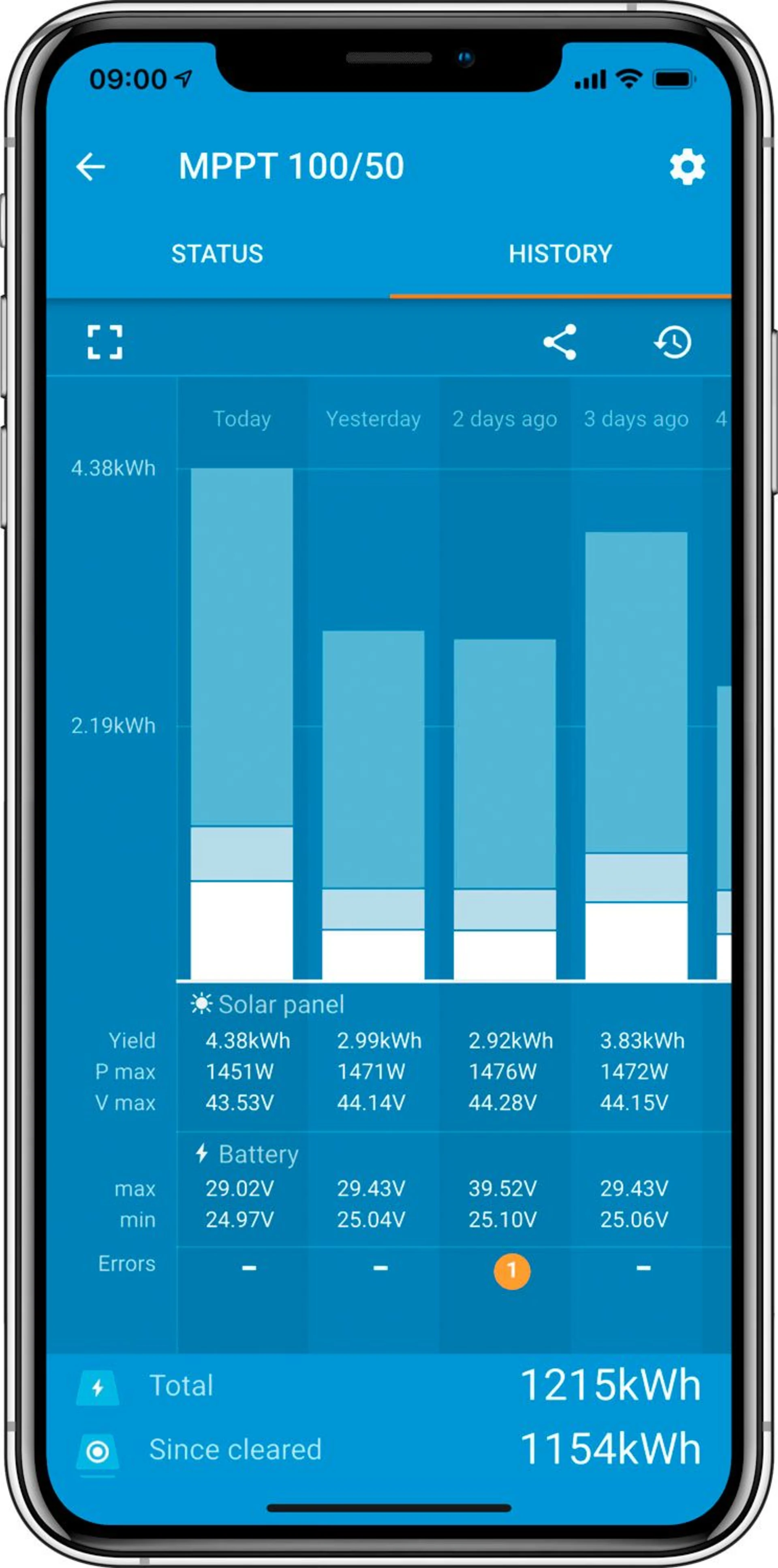
Task: Go back using the arrow icon
Action: point(91,167)
